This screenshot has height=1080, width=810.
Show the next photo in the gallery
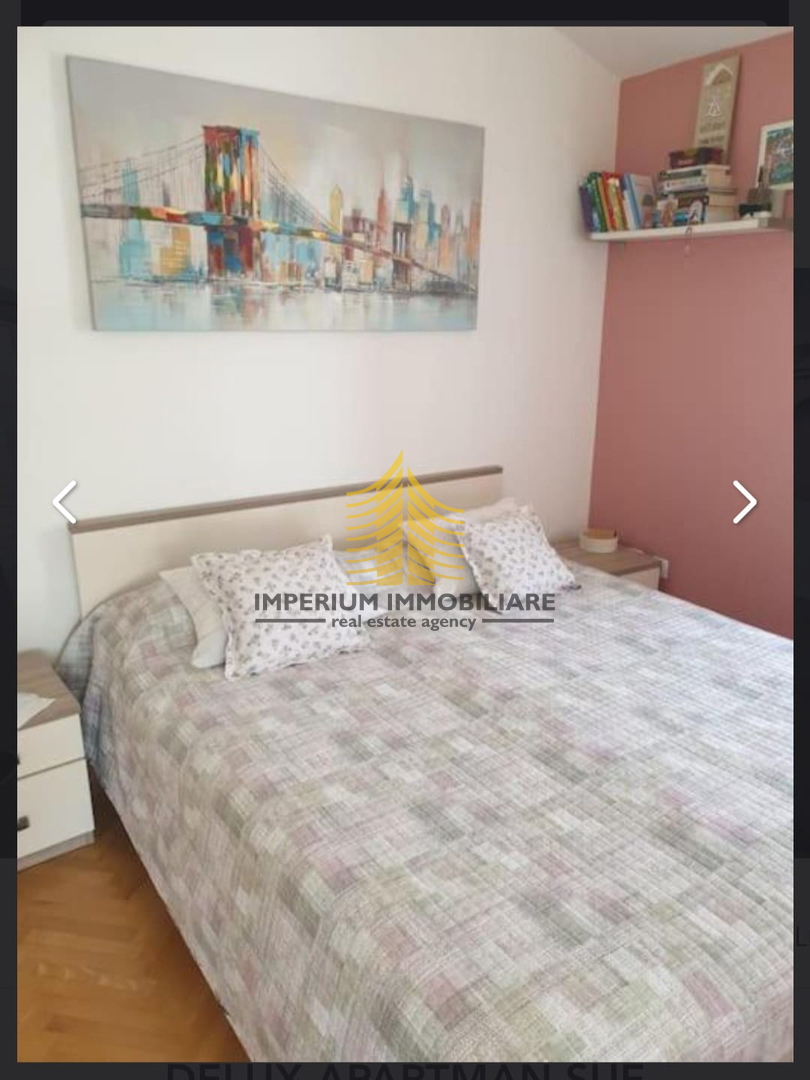pyautogui.click(x=744, y=502)
